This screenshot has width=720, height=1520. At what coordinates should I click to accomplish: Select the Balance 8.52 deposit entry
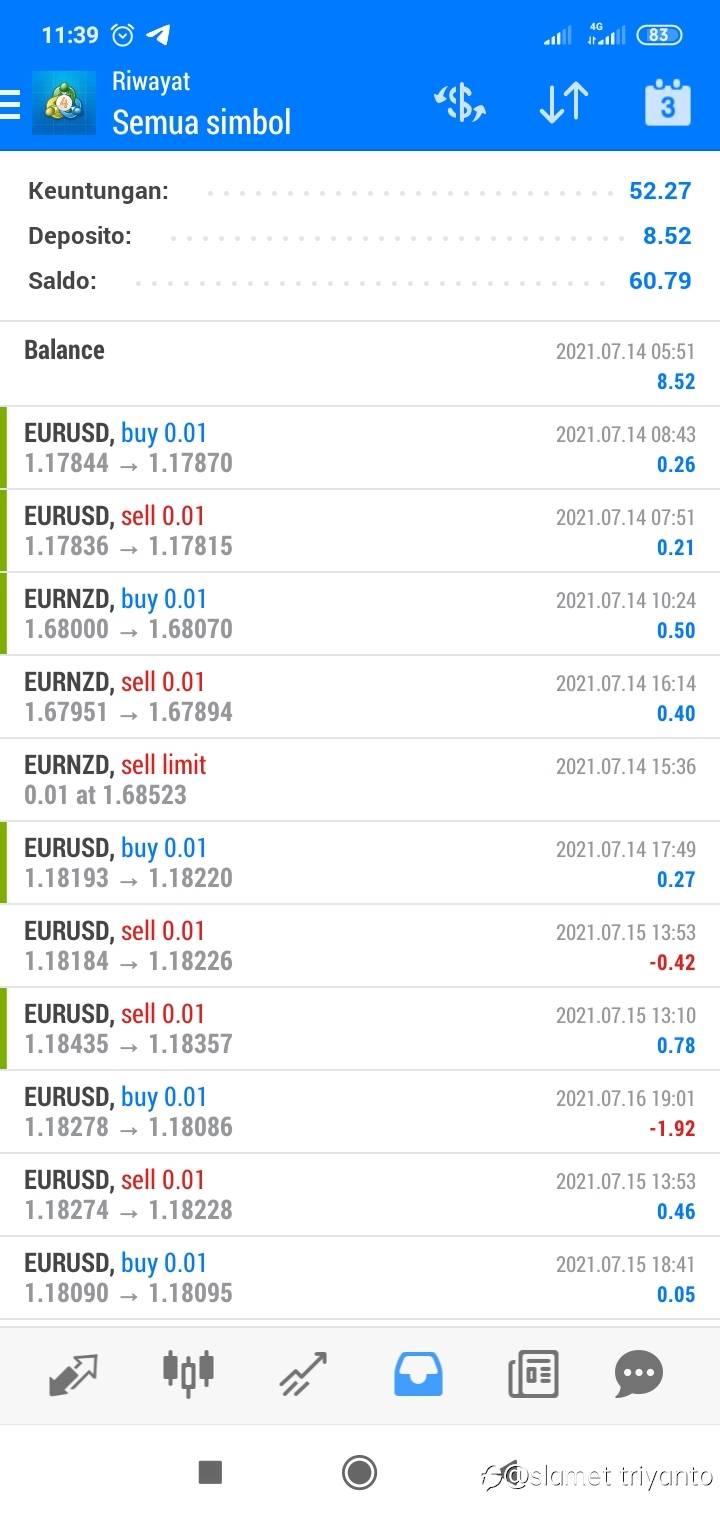[x=360, y=364]
